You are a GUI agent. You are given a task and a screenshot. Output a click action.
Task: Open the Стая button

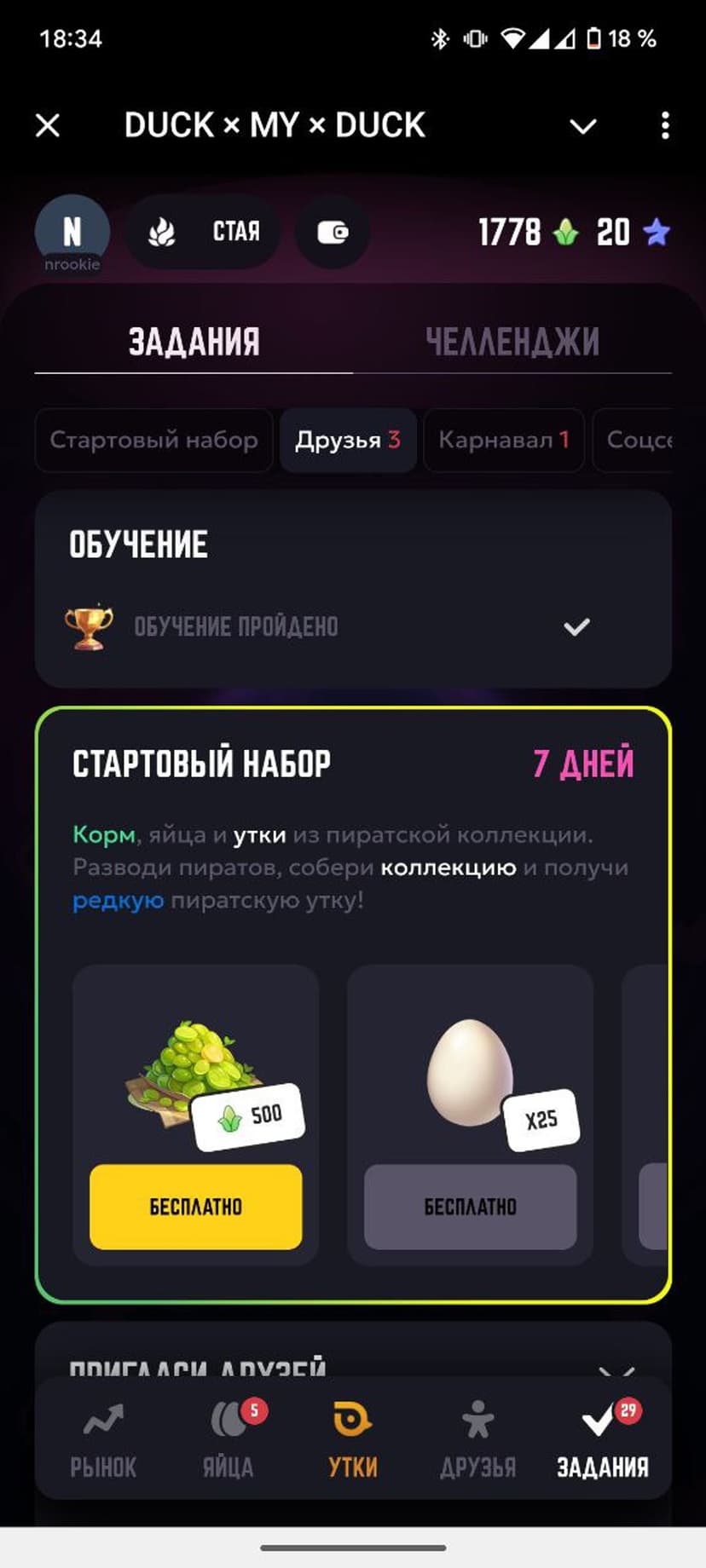[x=203, y=232]
